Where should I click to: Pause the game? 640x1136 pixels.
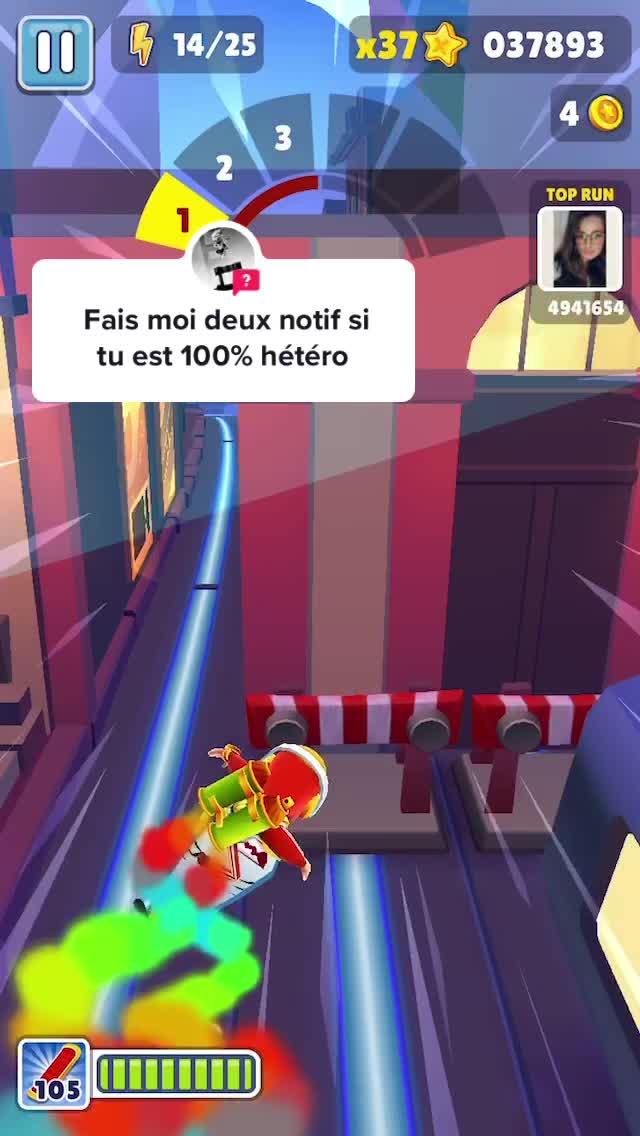(x=56, y=54)
